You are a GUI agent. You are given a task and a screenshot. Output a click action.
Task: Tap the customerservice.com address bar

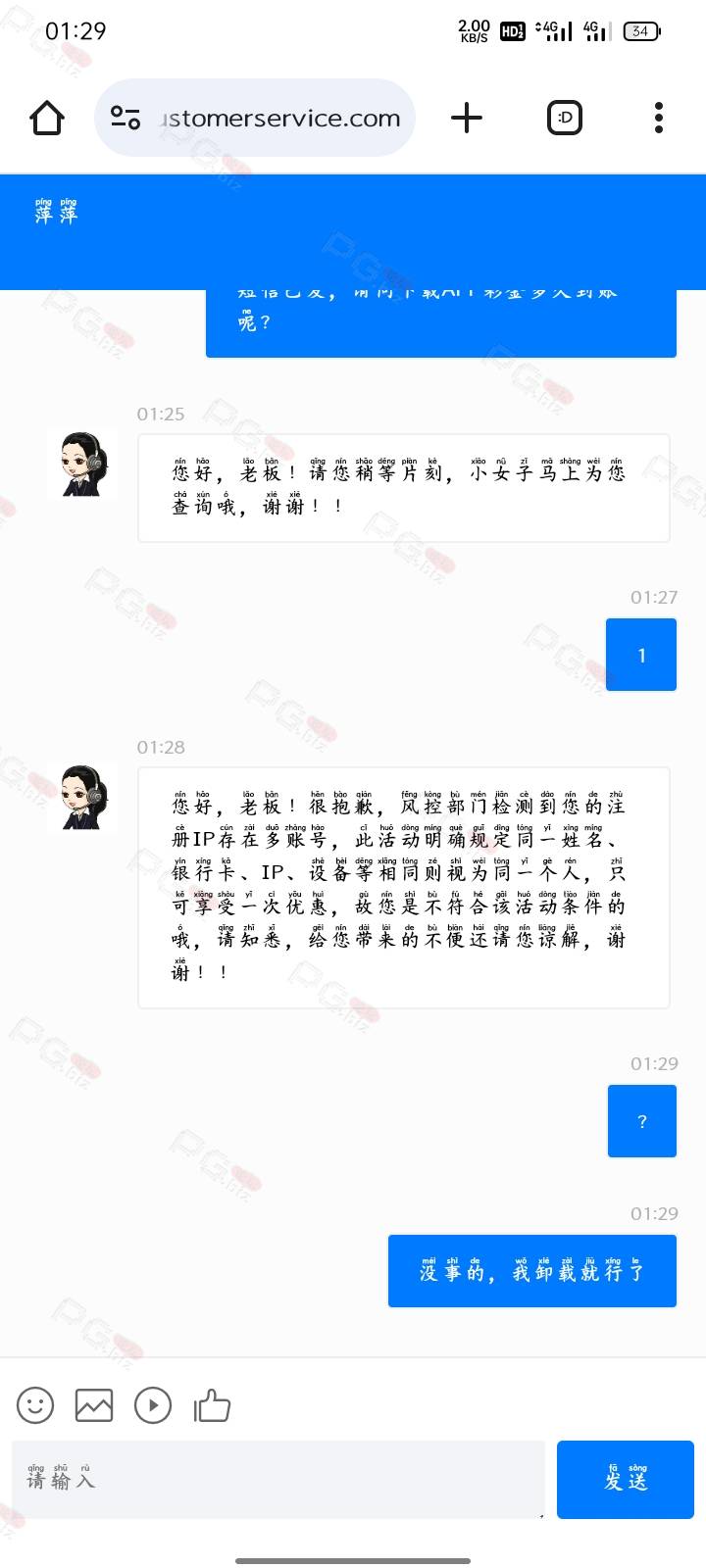point(255,118)
